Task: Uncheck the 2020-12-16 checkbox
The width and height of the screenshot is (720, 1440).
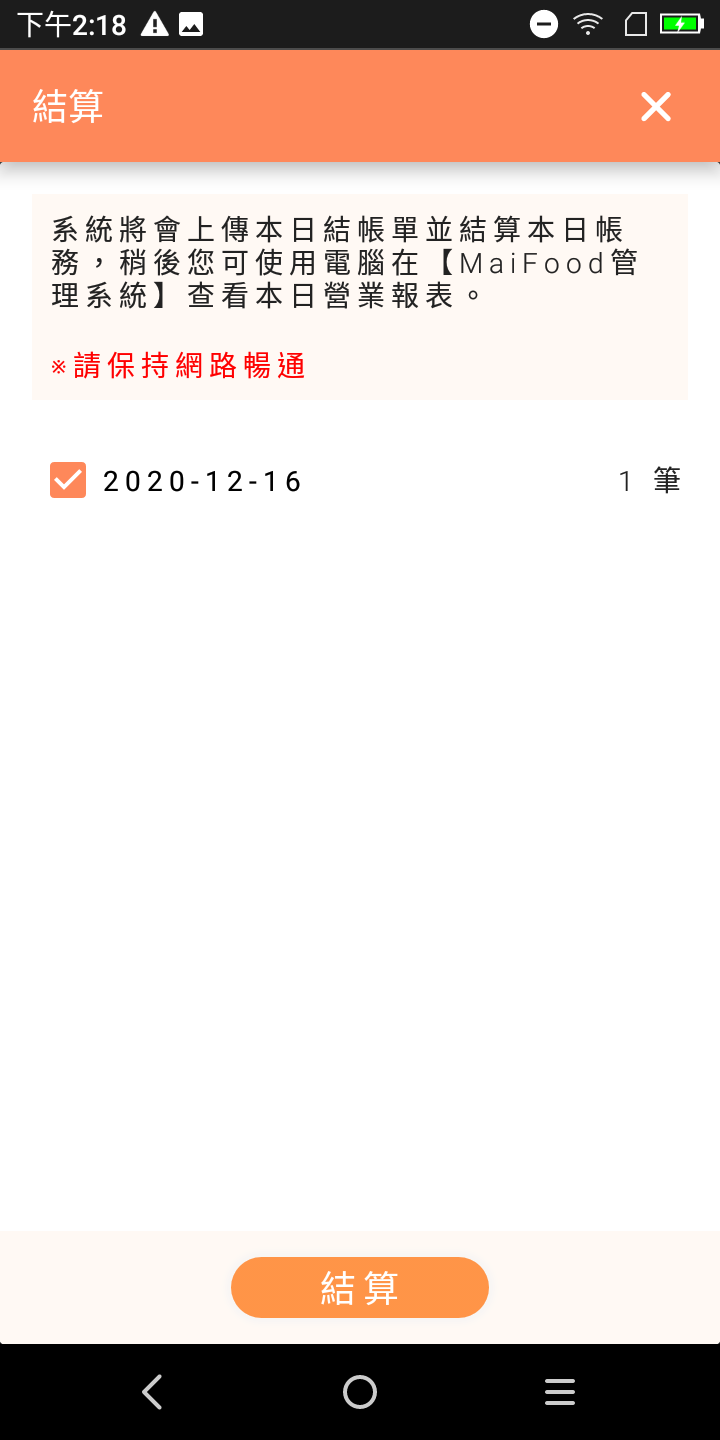Action: (68, 481)
